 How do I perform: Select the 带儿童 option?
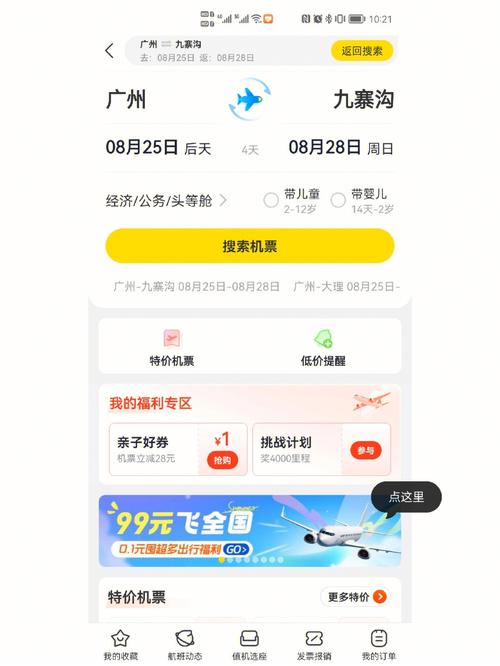click(x=292, y=200)
